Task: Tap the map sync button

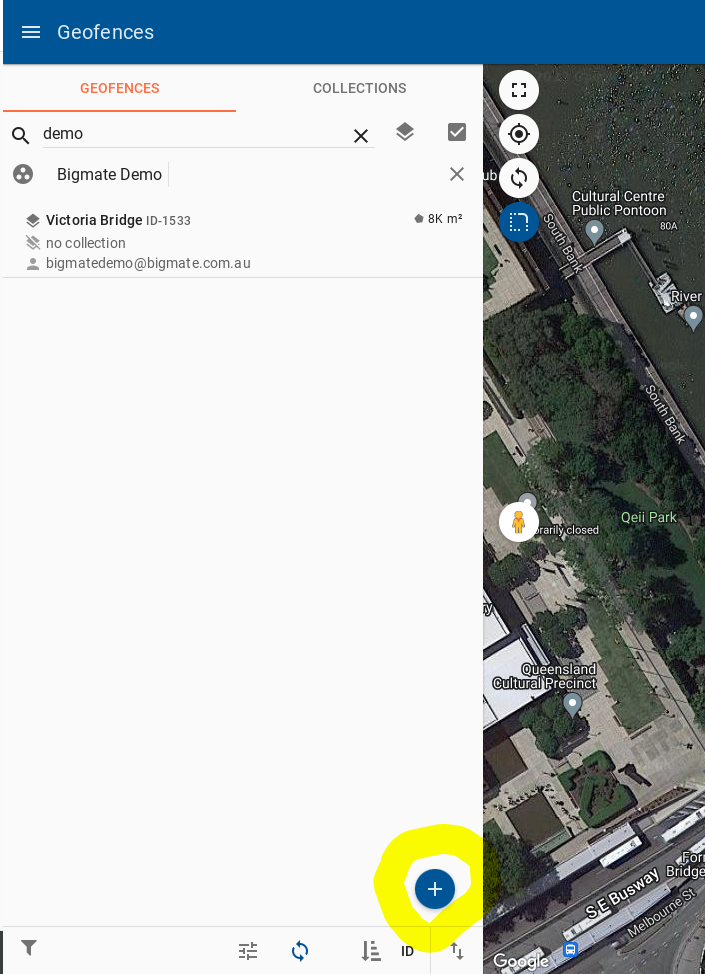Action: [x=519, y=178]
